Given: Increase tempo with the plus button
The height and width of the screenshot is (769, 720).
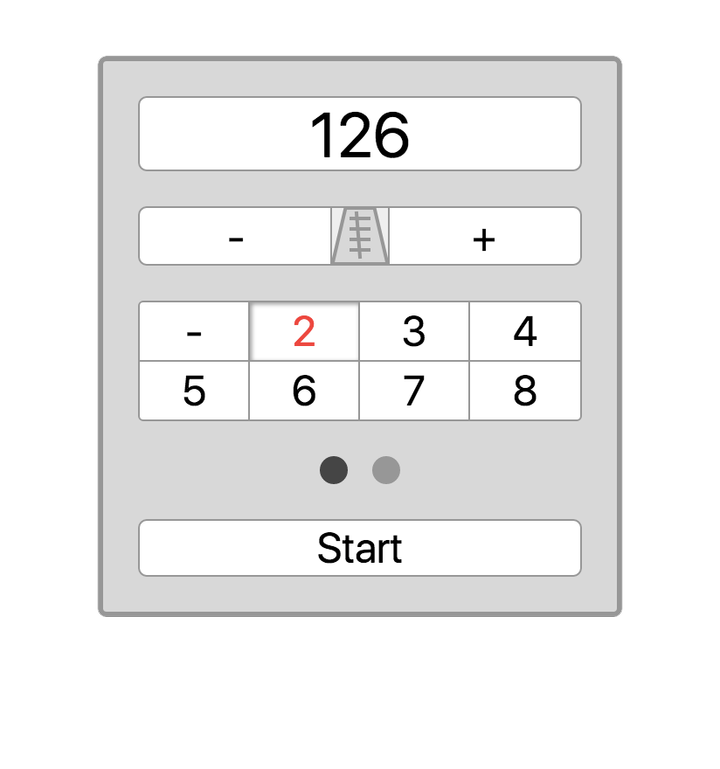Looking at the screenshot, I should click(484, 237).
